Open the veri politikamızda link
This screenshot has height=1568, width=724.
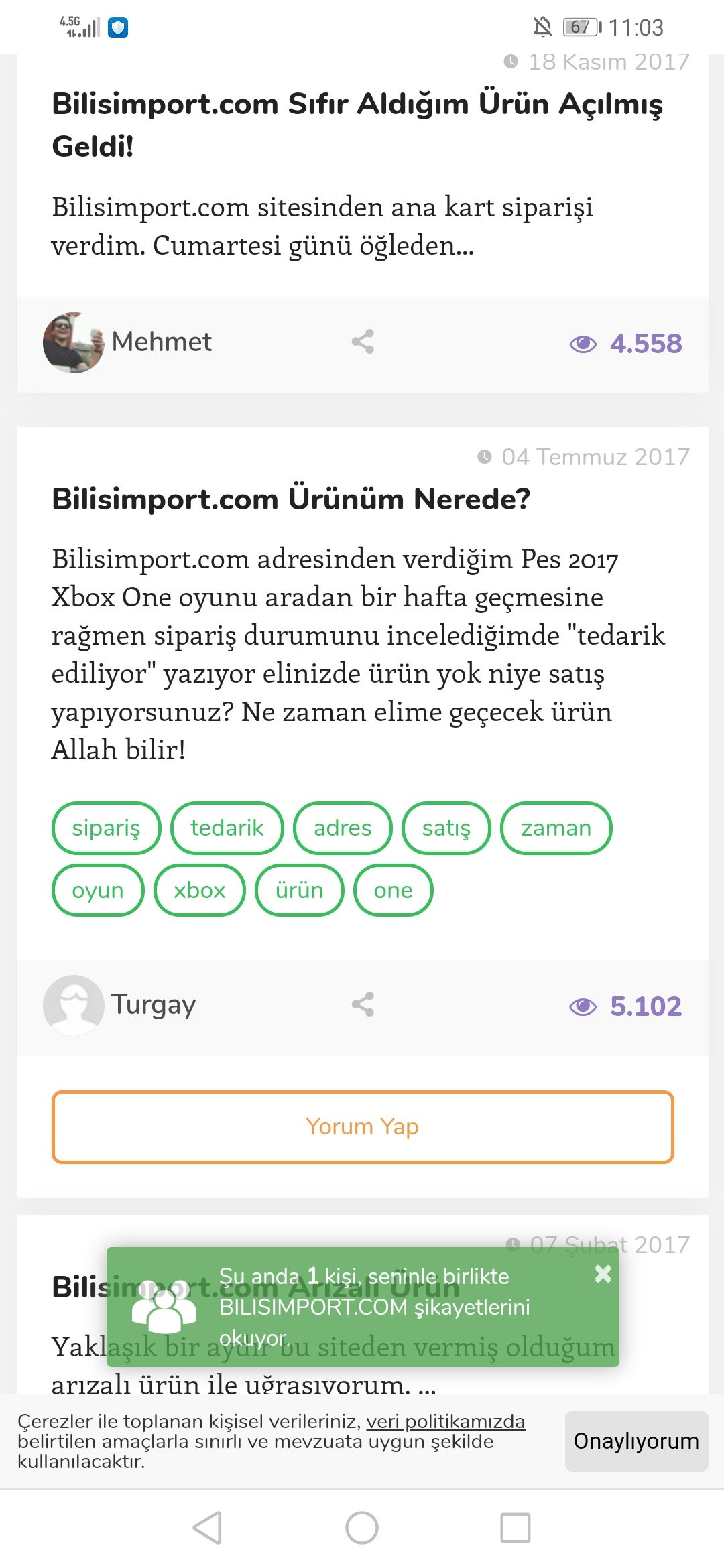coord(445,1421)
